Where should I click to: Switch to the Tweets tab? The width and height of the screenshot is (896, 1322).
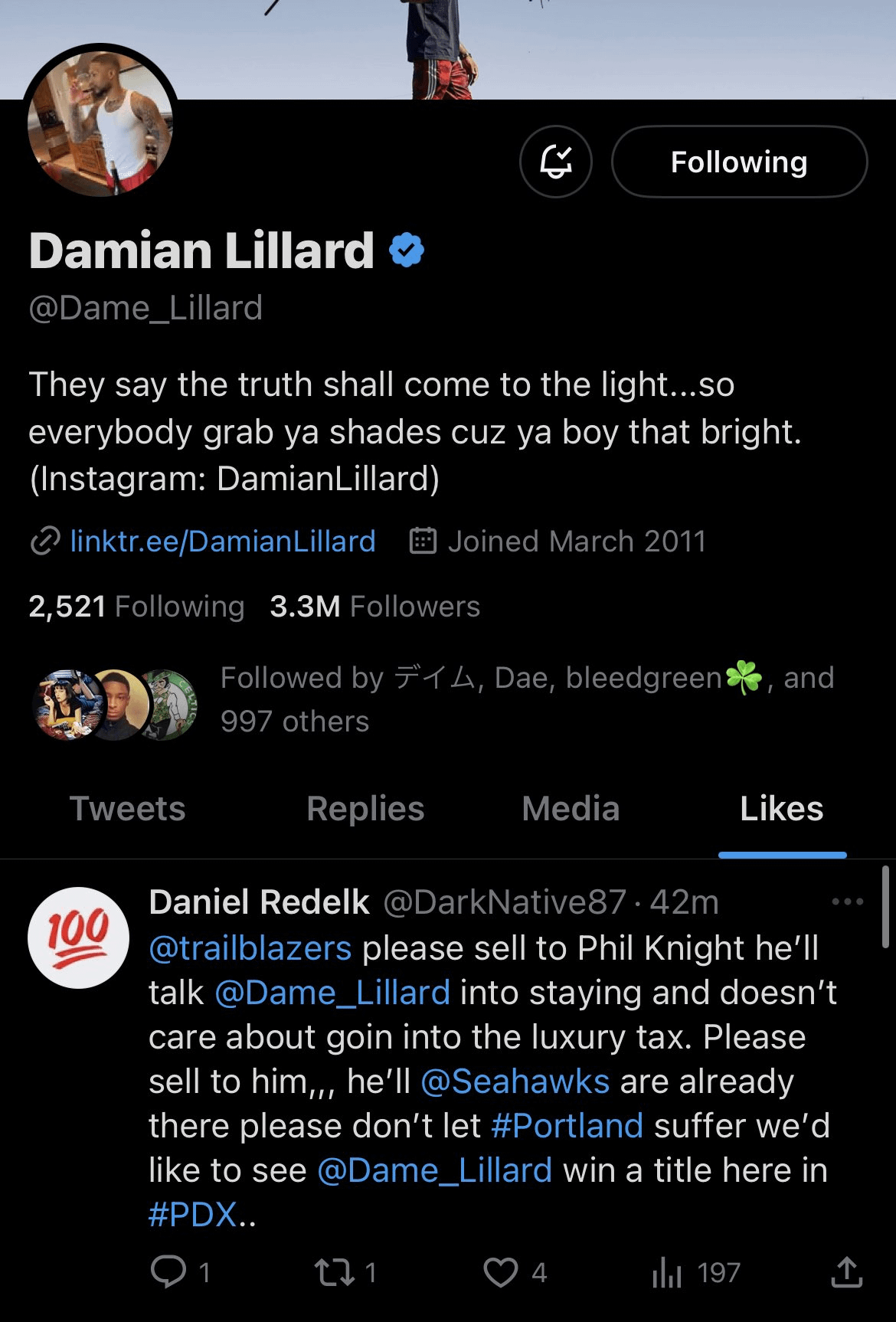click(127, 809)
